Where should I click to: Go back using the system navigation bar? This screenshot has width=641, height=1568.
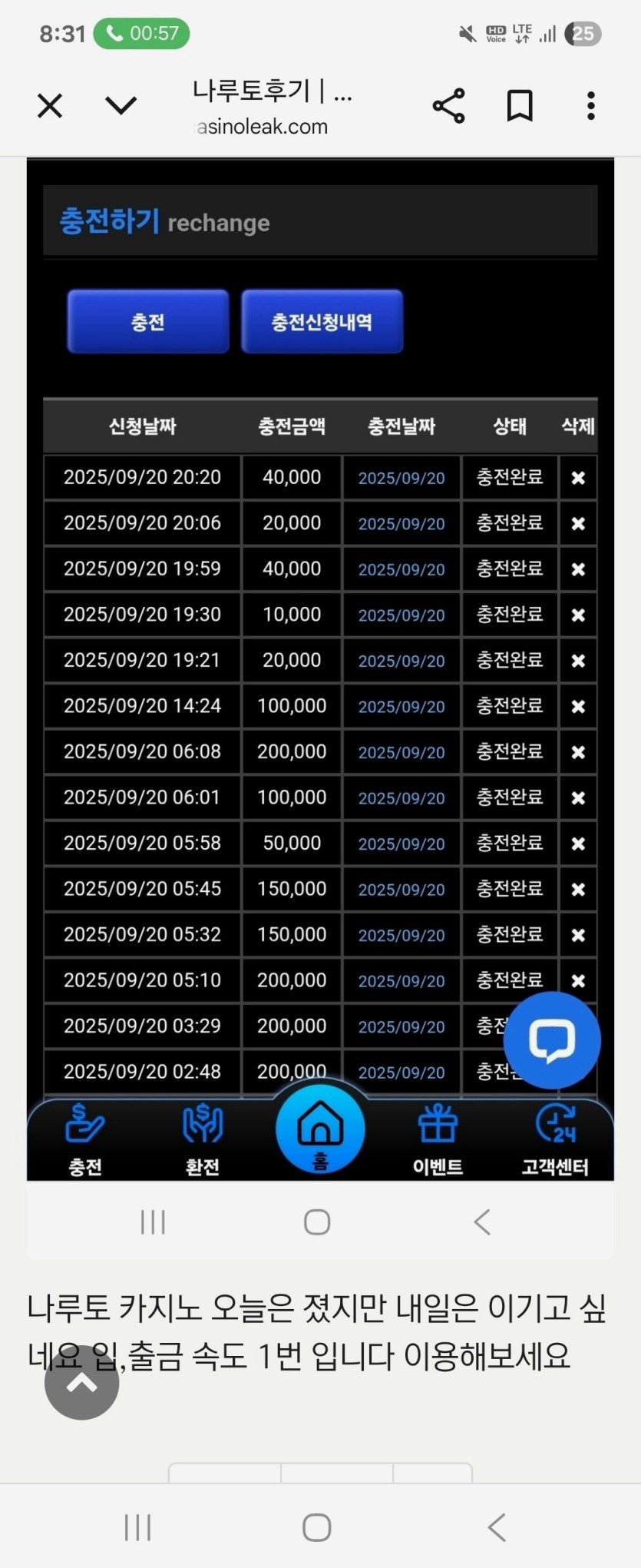click(497, 1527)
